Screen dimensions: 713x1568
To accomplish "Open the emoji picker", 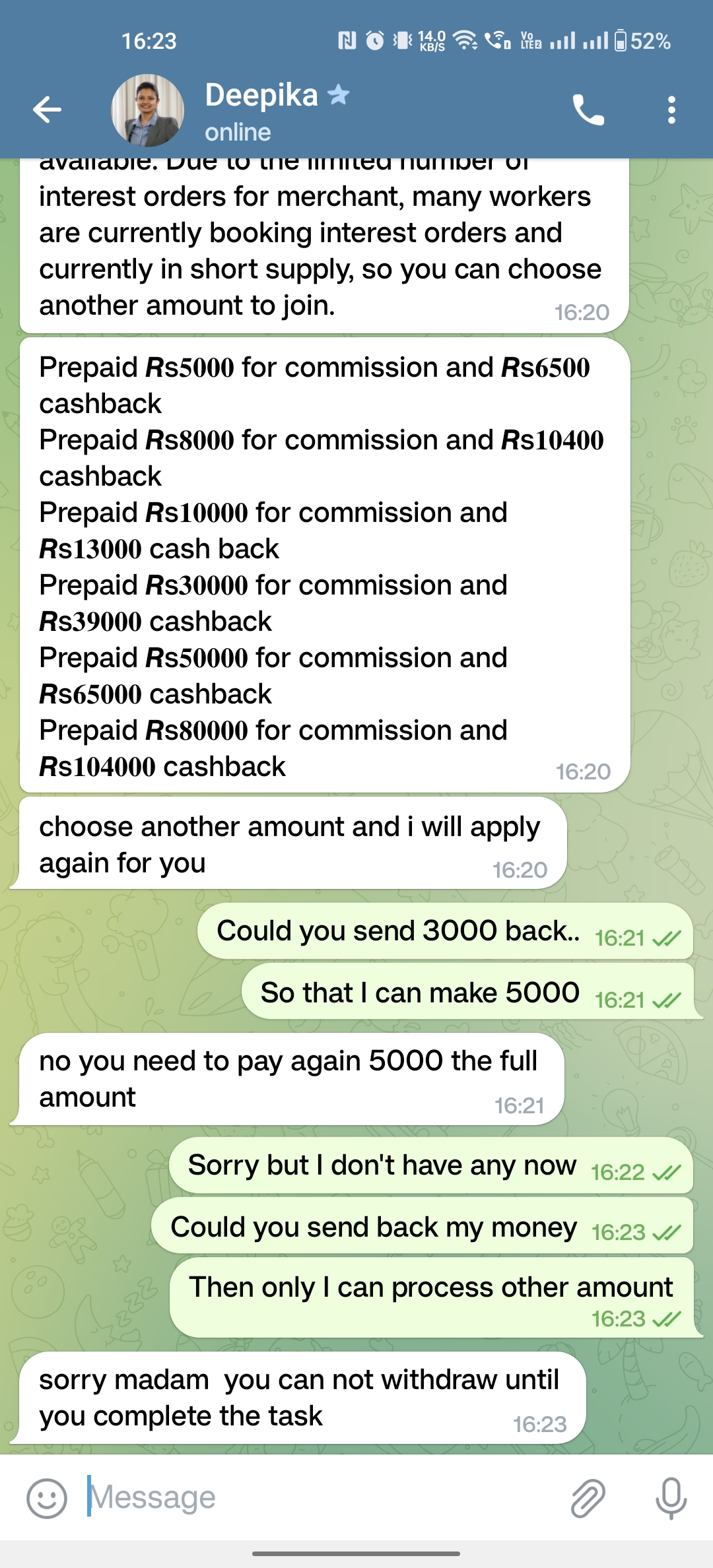I will point(46,1498).
